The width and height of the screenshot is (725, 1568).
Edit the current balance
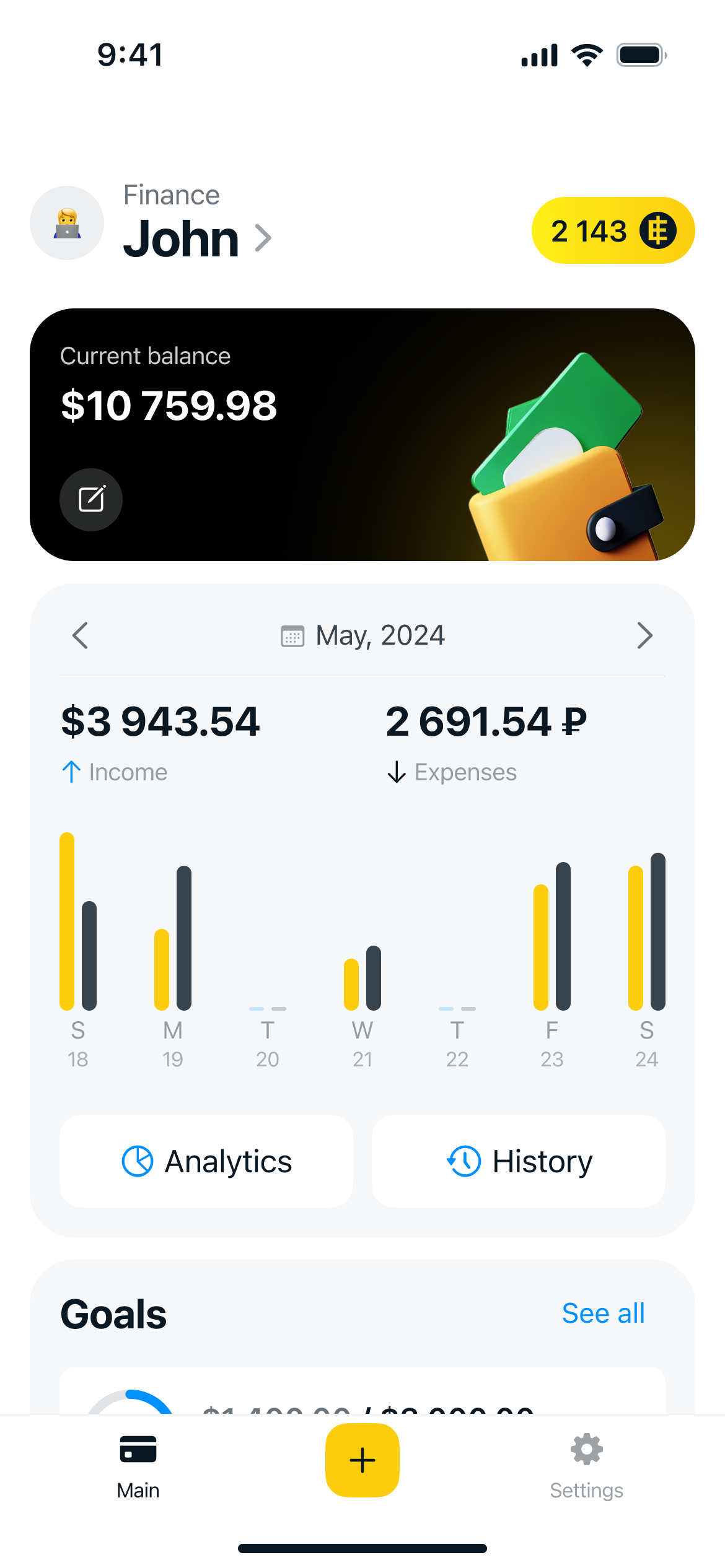coord(91,499)
